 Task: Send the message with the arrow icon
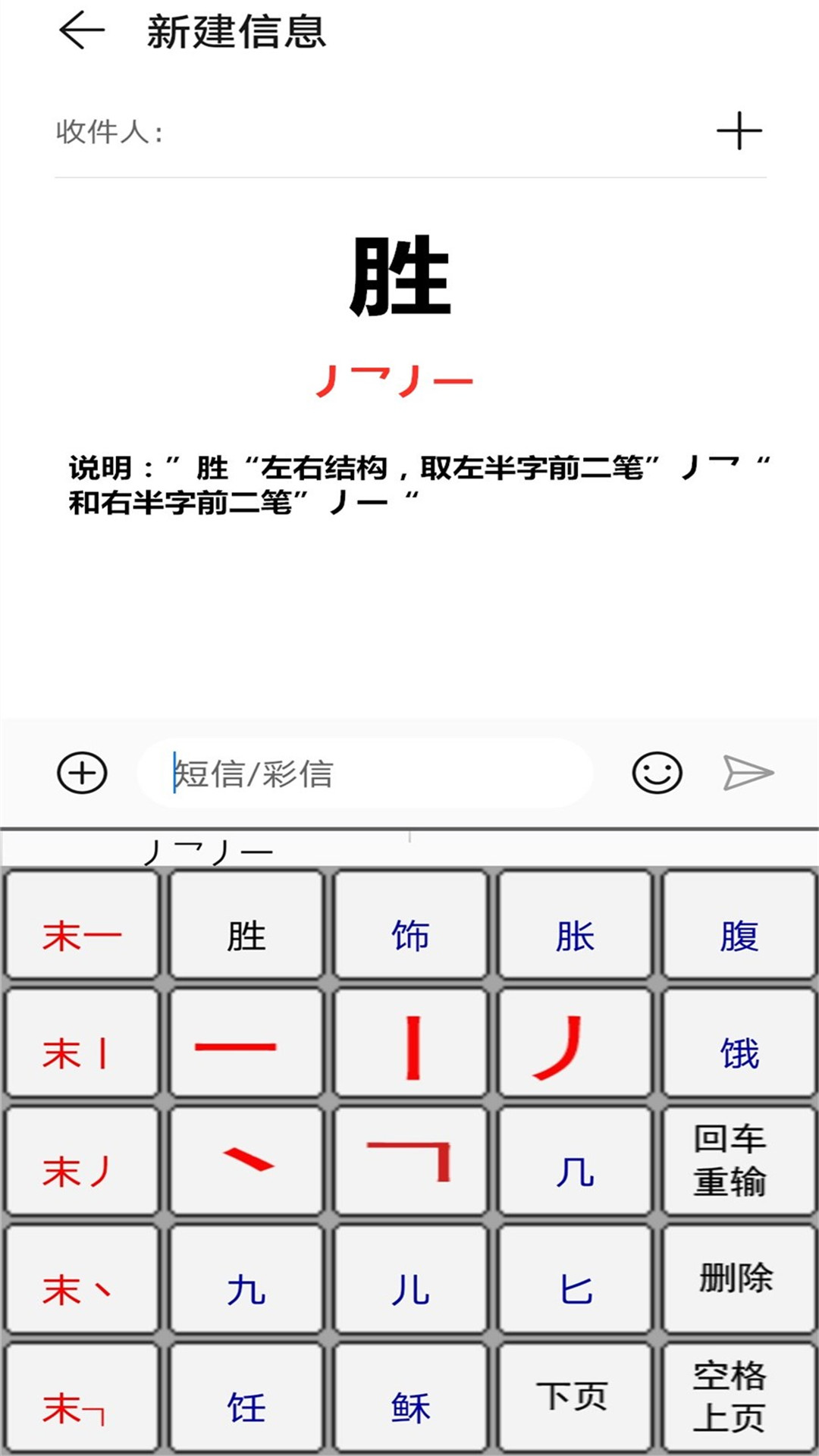(x=748, y=773)
